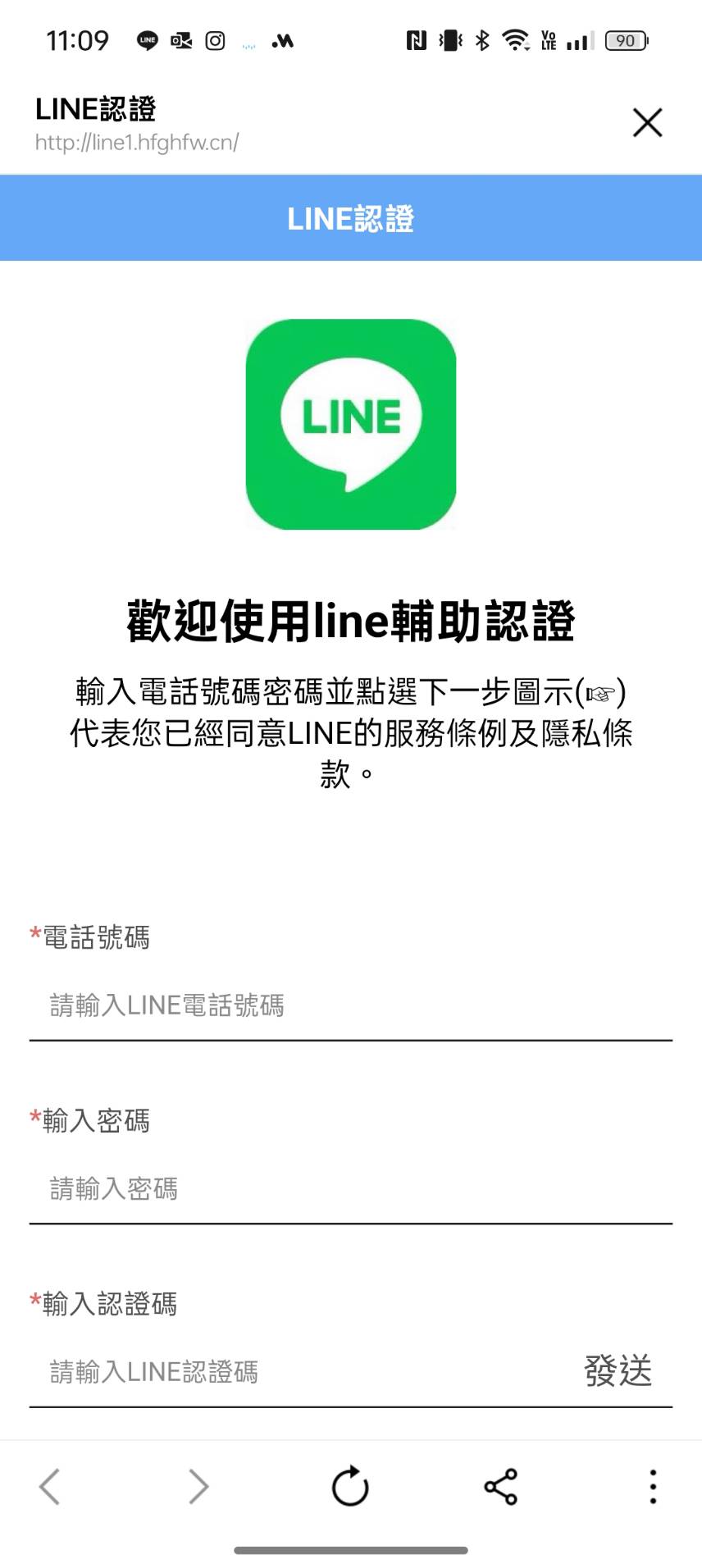Tap 發送 to send verification code
Screen dimensions: 702x1568
tap(618, 1371)
